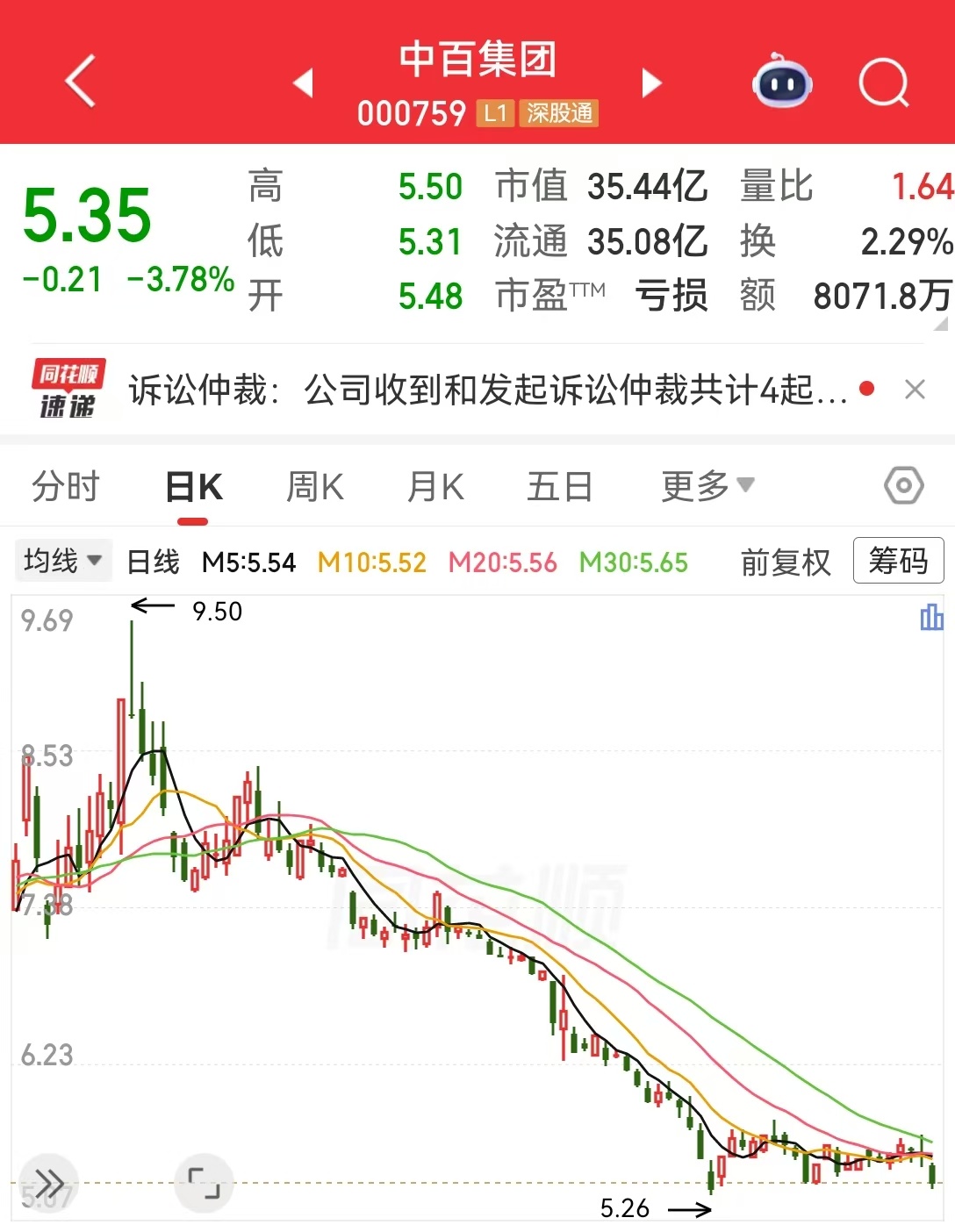The image size is (955, 1232).
Task: Open the robot AI assistant
Action: point(782,82)
